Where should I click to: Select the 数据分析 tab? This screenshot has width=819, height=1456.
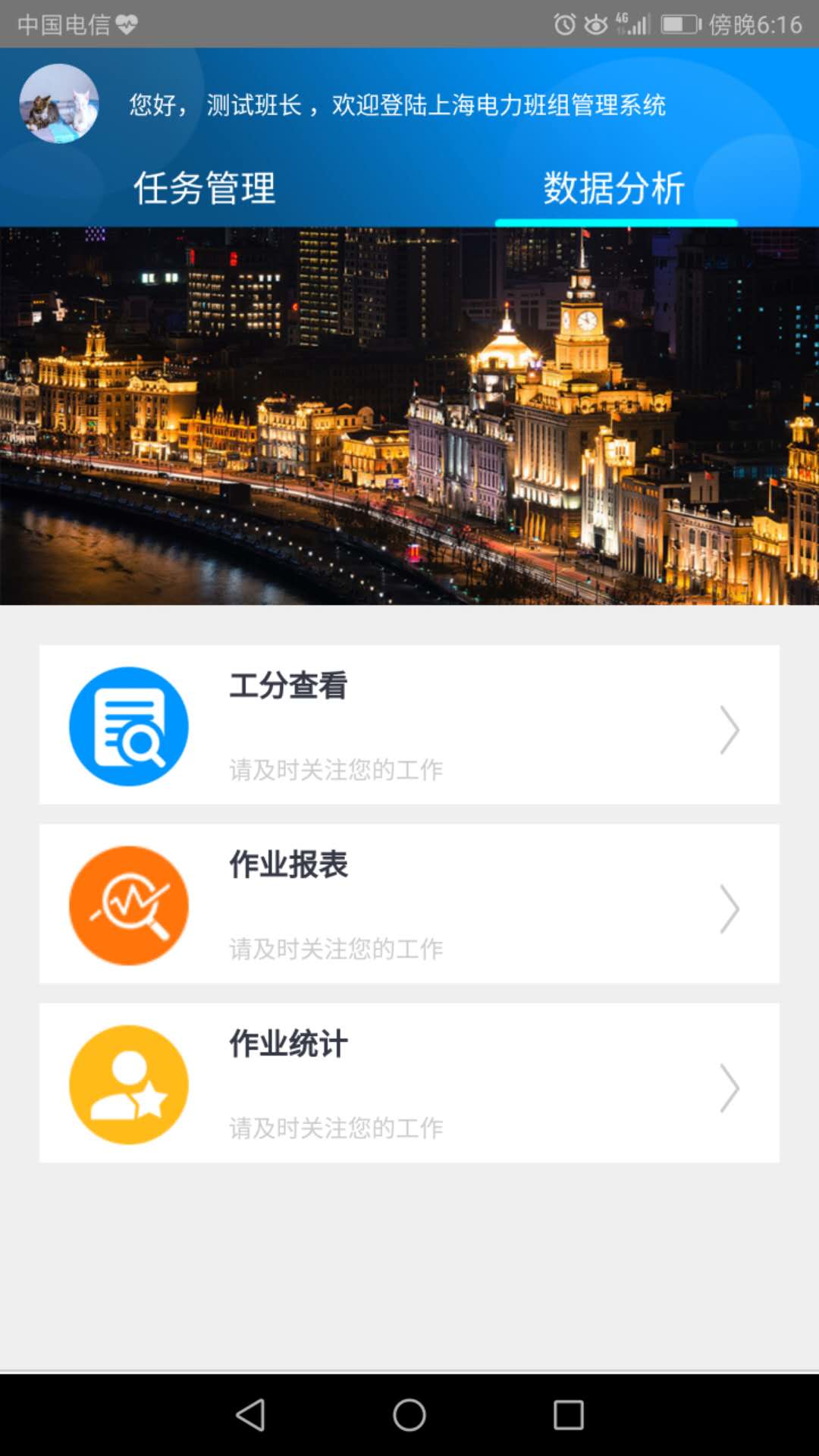pyautogui.click(x=614, y=188)
